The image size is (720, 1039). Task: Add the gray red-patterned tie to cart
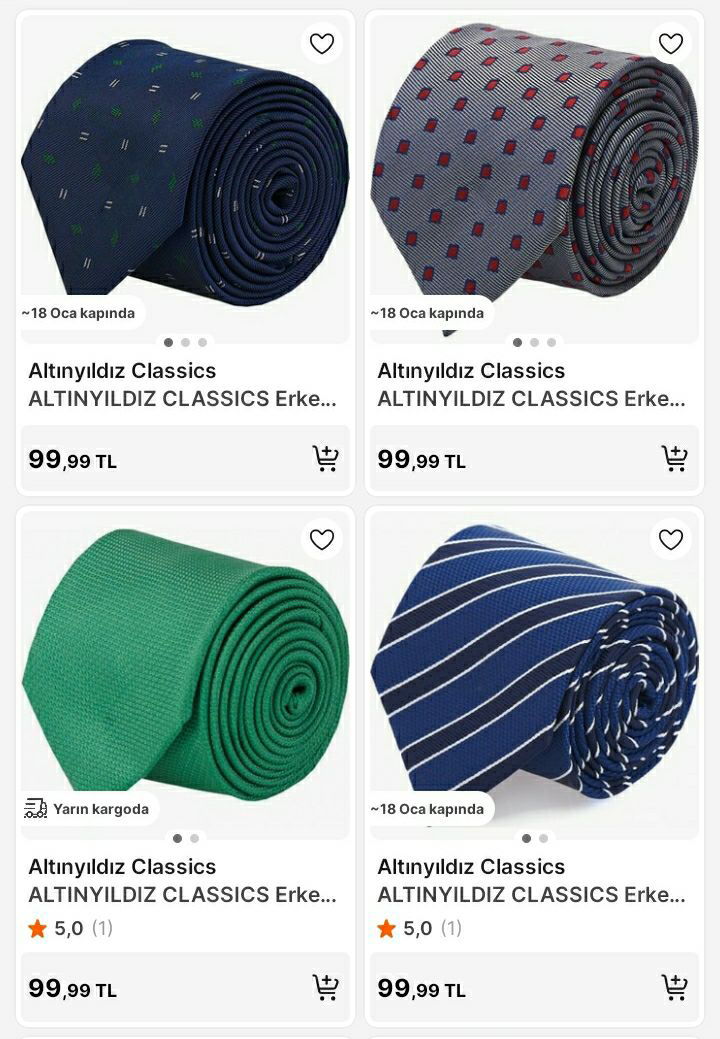[674, 459]
